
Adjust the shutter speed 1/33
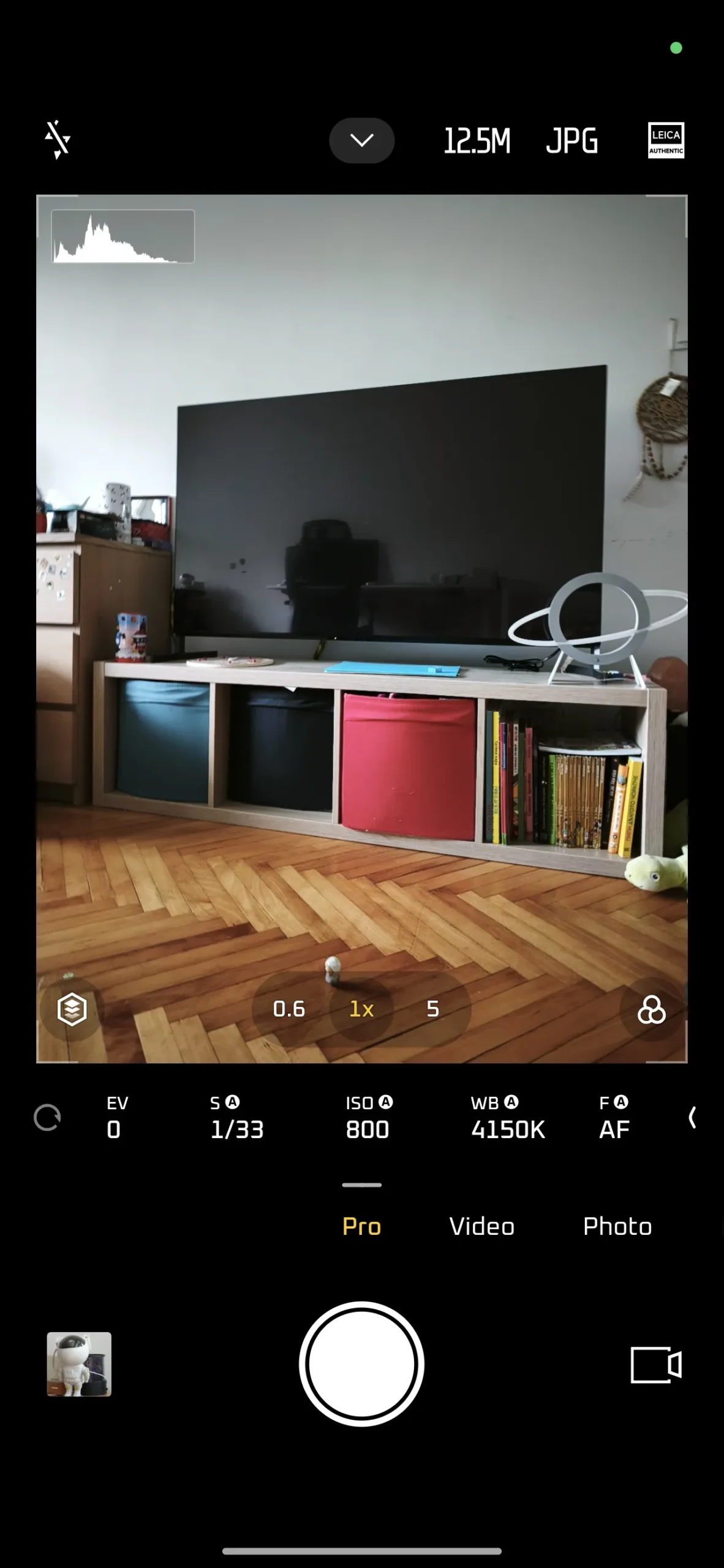(x=237, y=1118)
